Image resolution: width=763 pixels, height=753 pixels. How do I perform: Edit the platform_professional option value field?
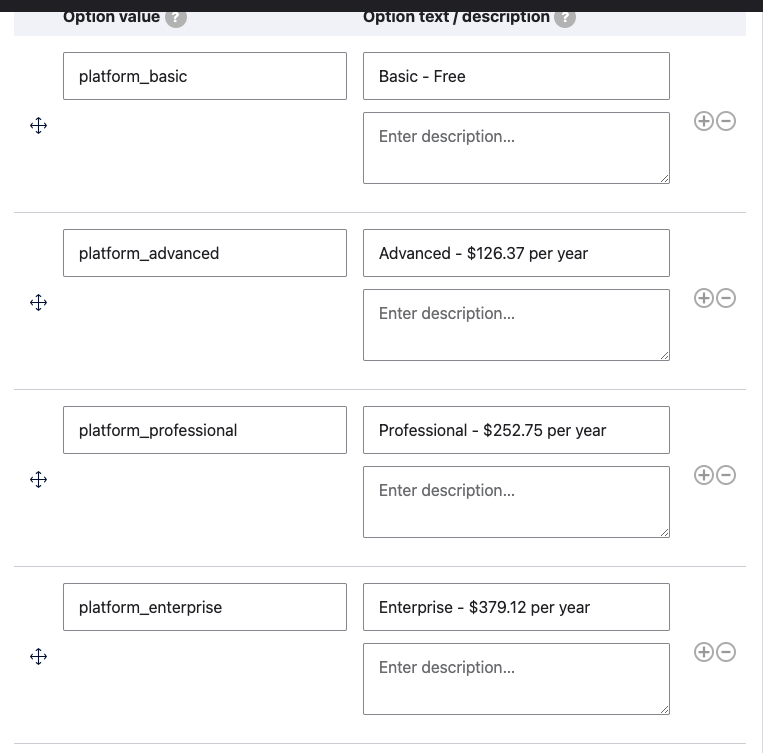[x=204, y=430]
